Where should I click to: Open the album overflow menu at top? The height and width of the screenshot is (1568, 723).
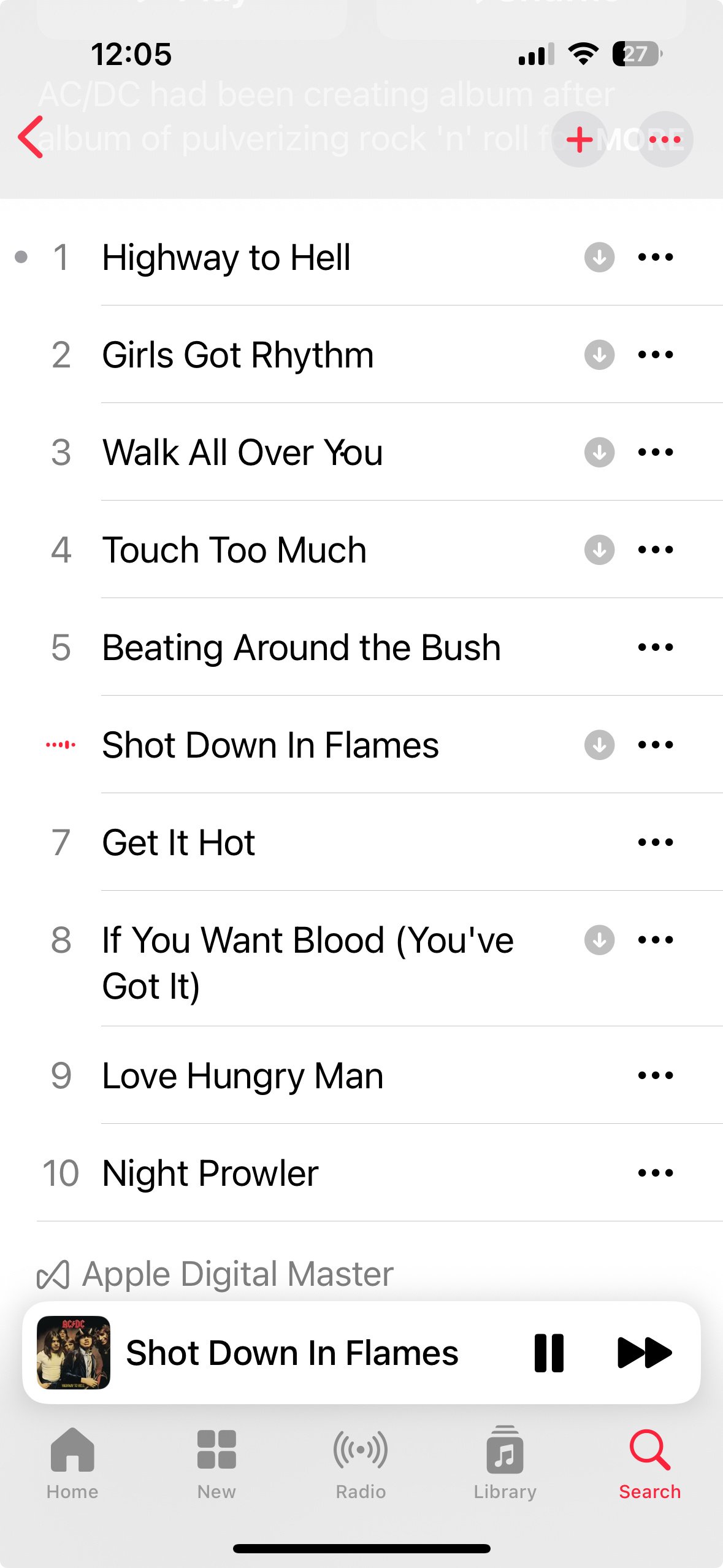coord(665,140)
